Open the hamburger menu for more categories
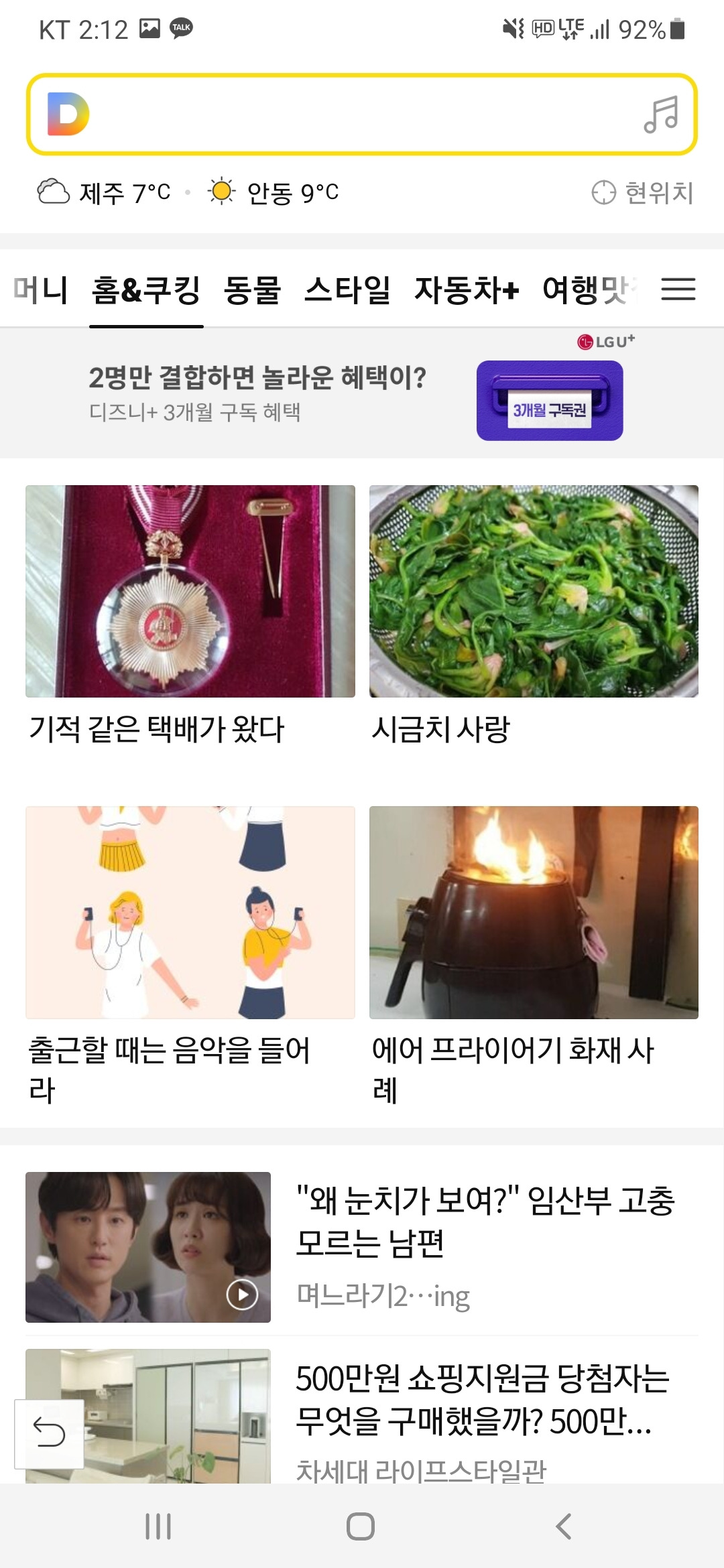This screenshot has width=724, height=1568. [678, 289]
